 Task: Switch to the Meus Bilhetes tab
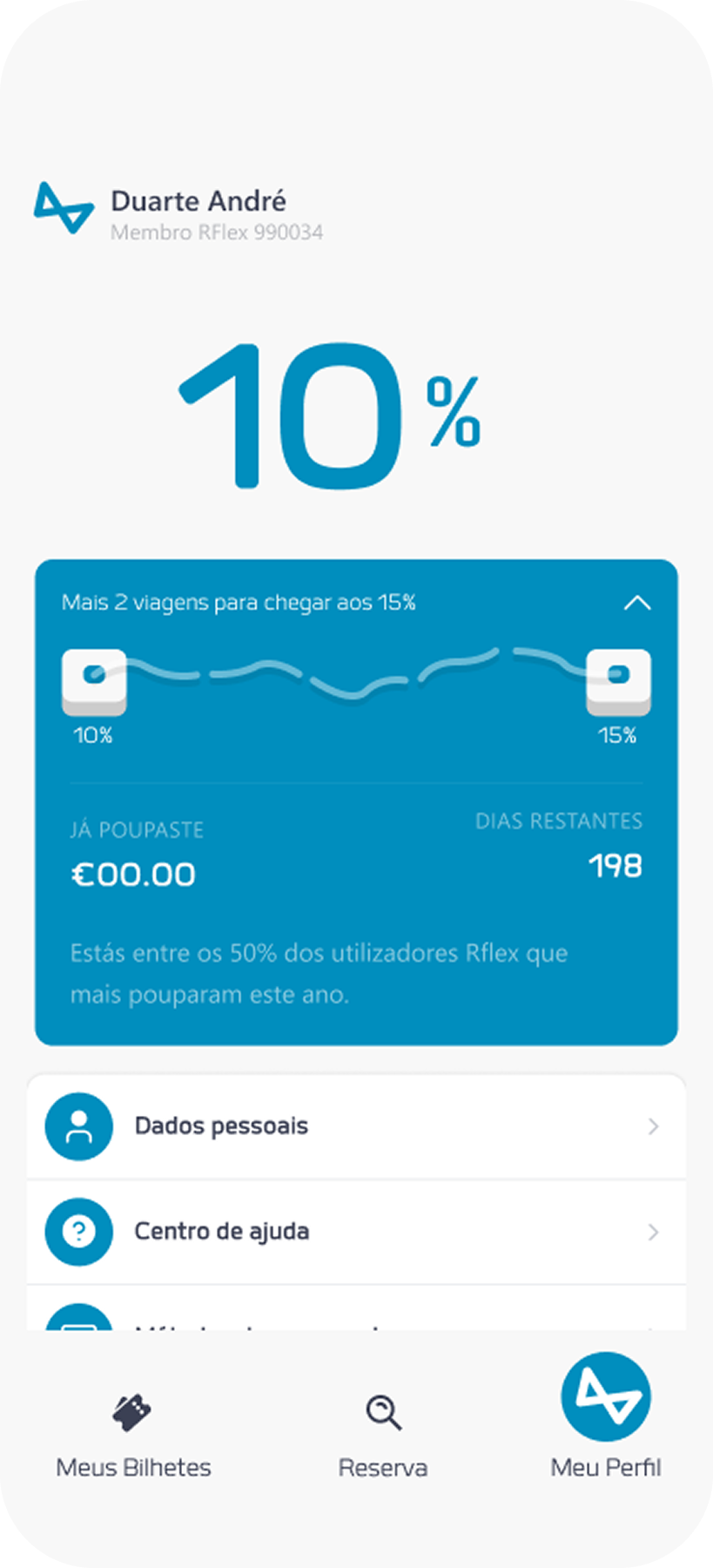pyautogui.click(x=133, y=1435)
